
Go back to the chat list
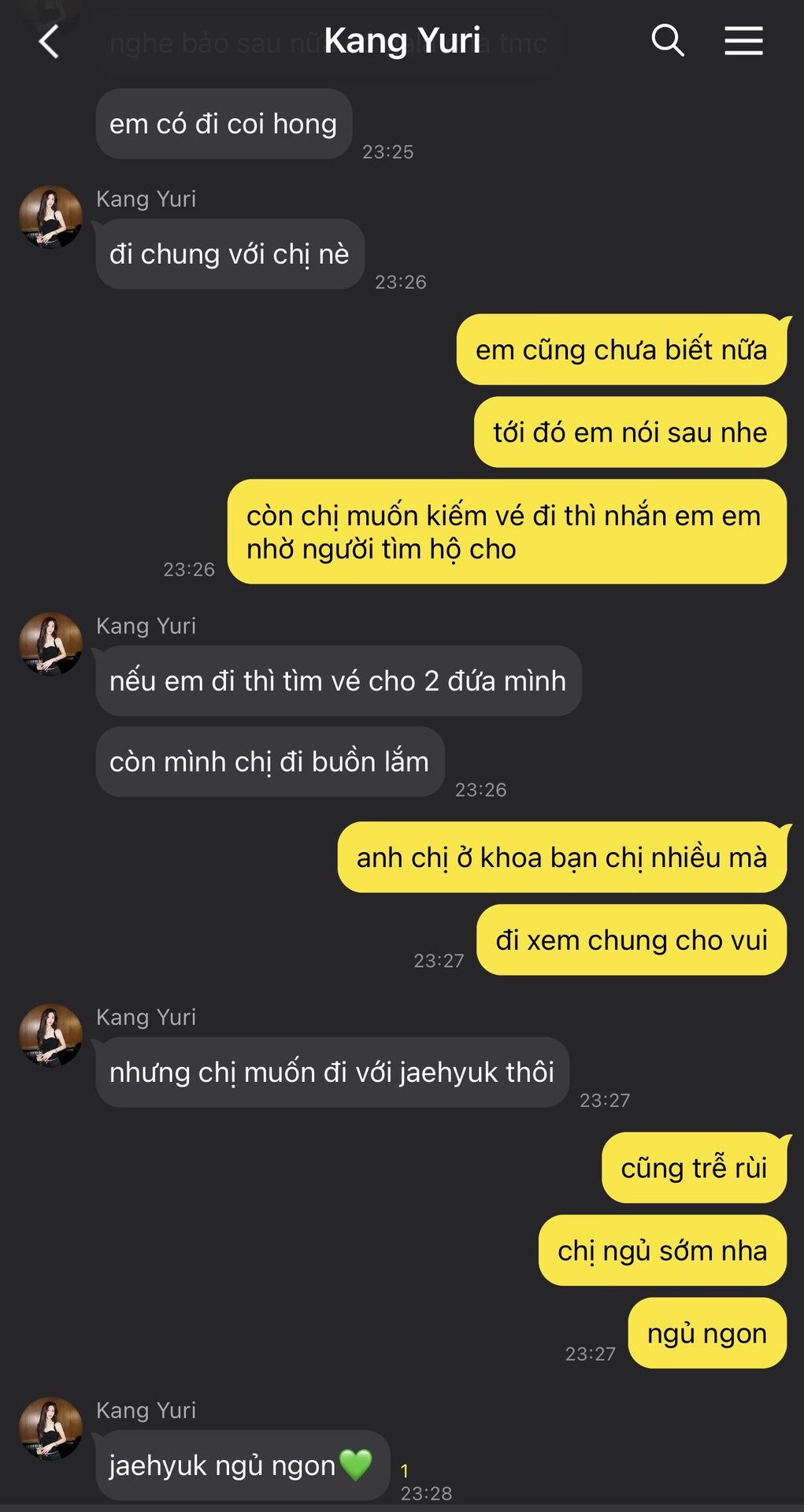coord(49,41)
